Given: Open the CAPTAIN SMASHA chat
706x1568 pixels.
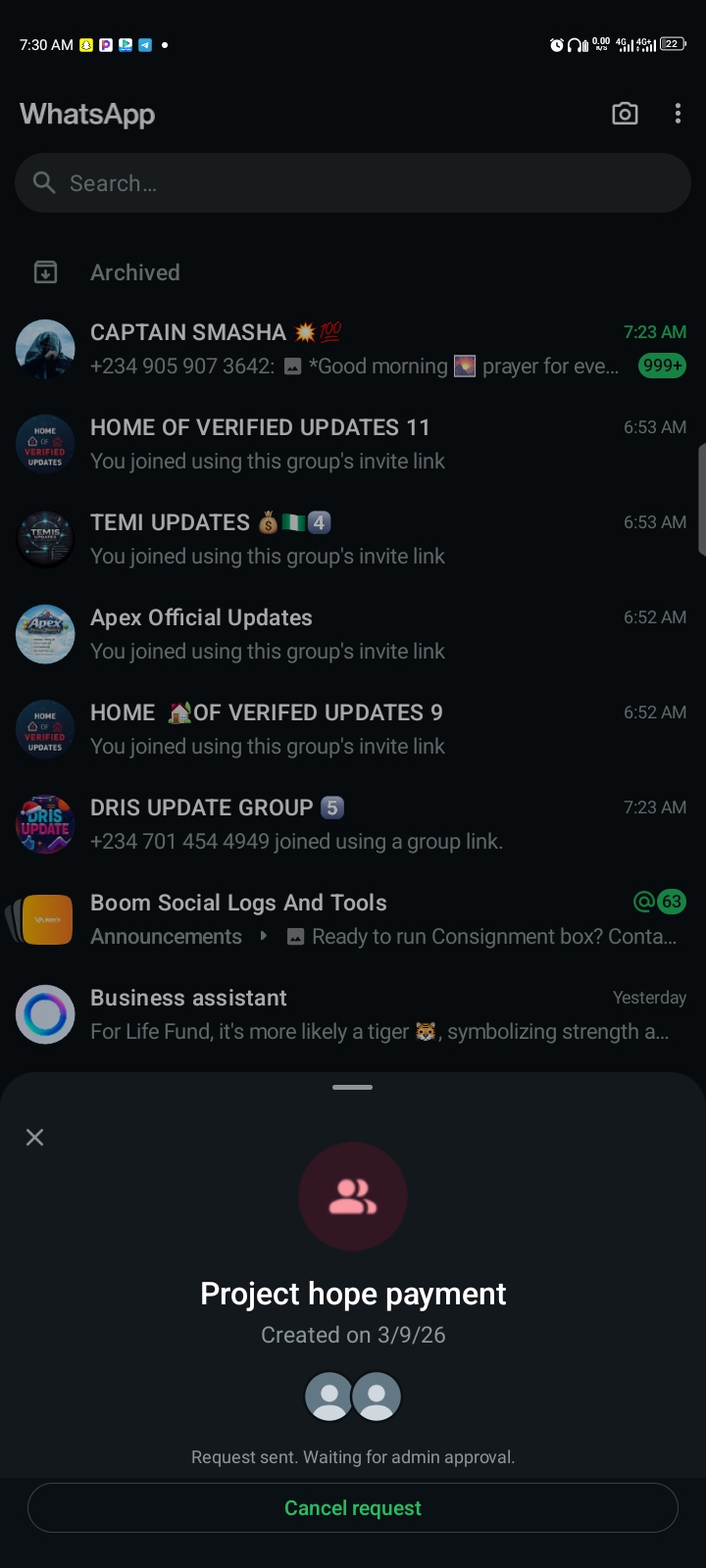Looking at the screenshot, I should 353,349.
